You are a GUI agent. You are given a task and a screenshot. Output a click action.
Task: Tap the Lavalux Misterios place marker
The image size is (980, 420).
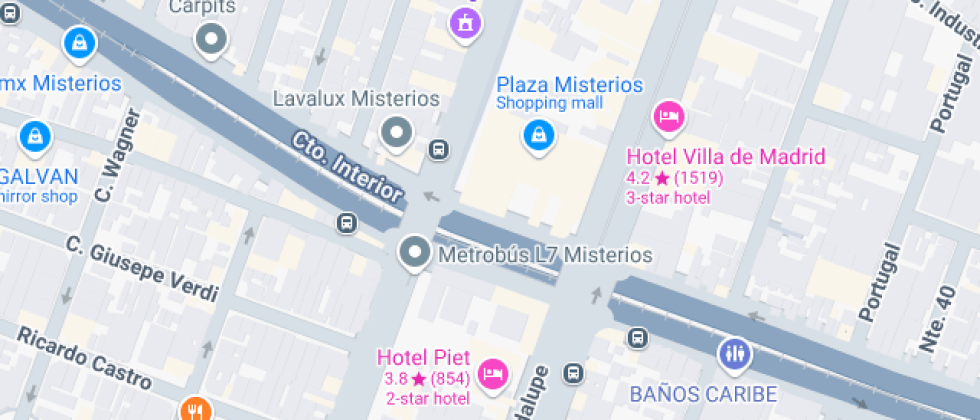(x=397, y=132)
